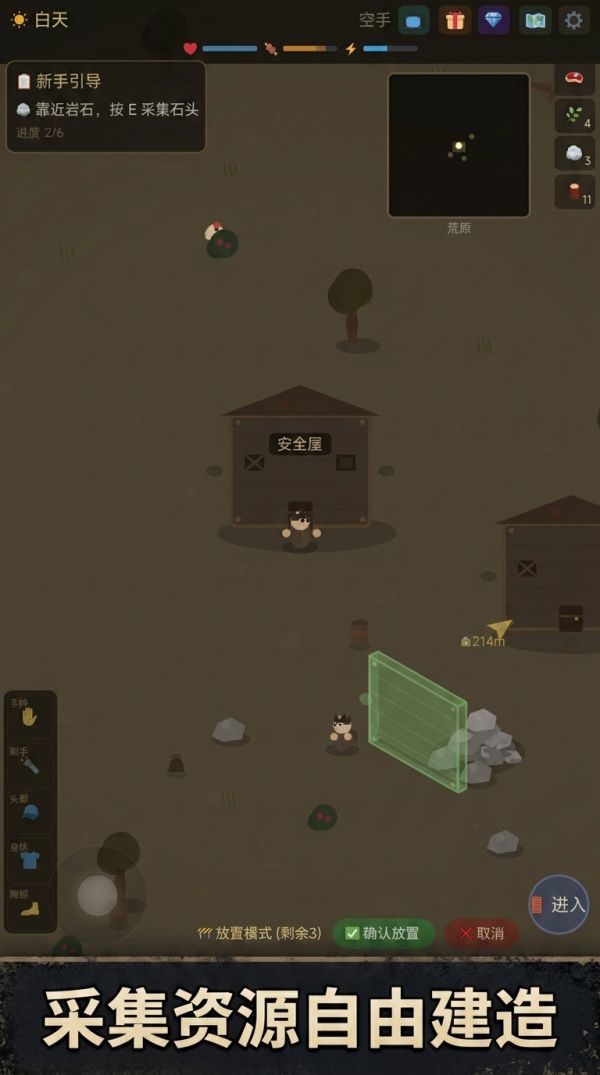This screenshot has height=1075, width=600.
Task: Open the 新手引导 quest panel
Action: pyautogui.click(x=106, y=106)
